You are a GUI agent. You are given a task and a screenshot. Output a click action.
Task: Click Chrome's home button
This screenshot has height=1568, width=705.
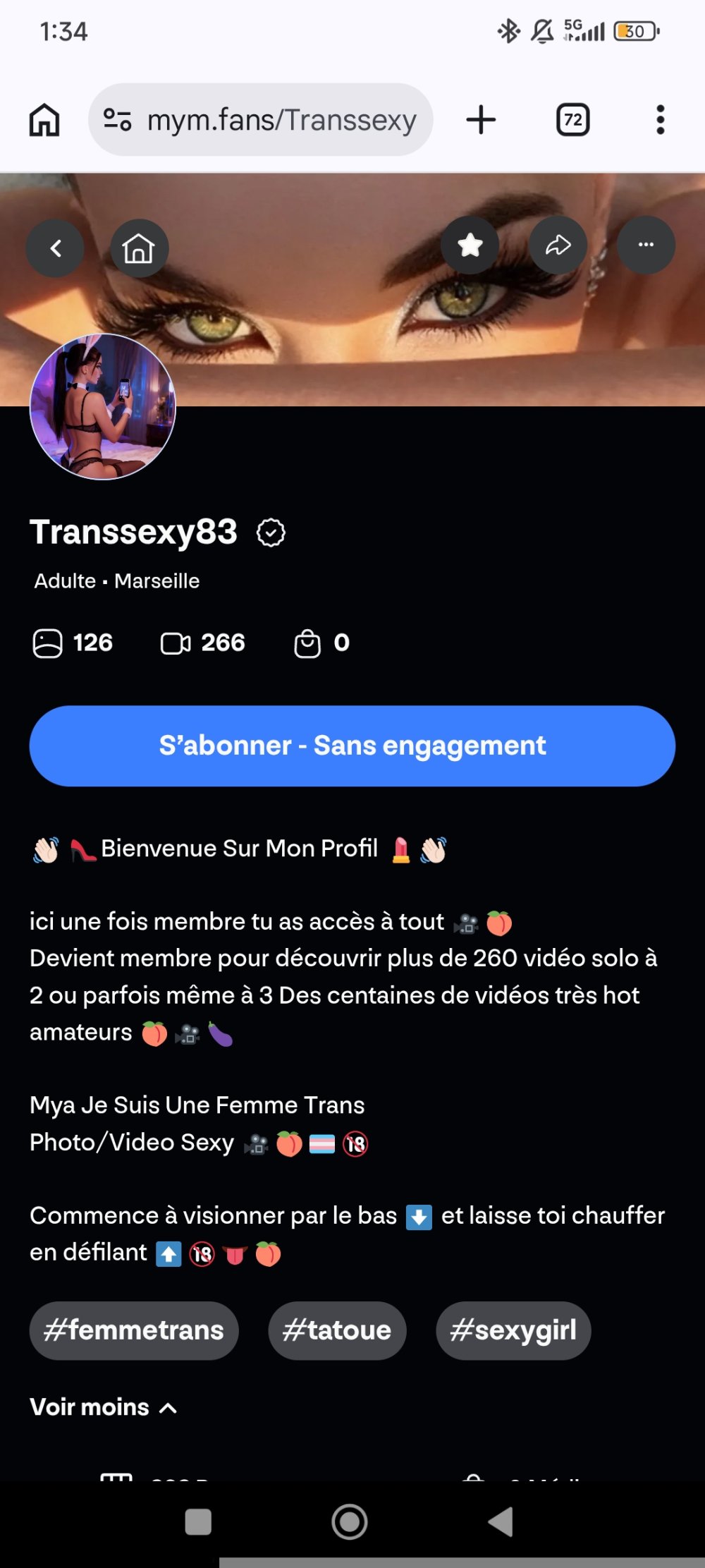(43, 118)
